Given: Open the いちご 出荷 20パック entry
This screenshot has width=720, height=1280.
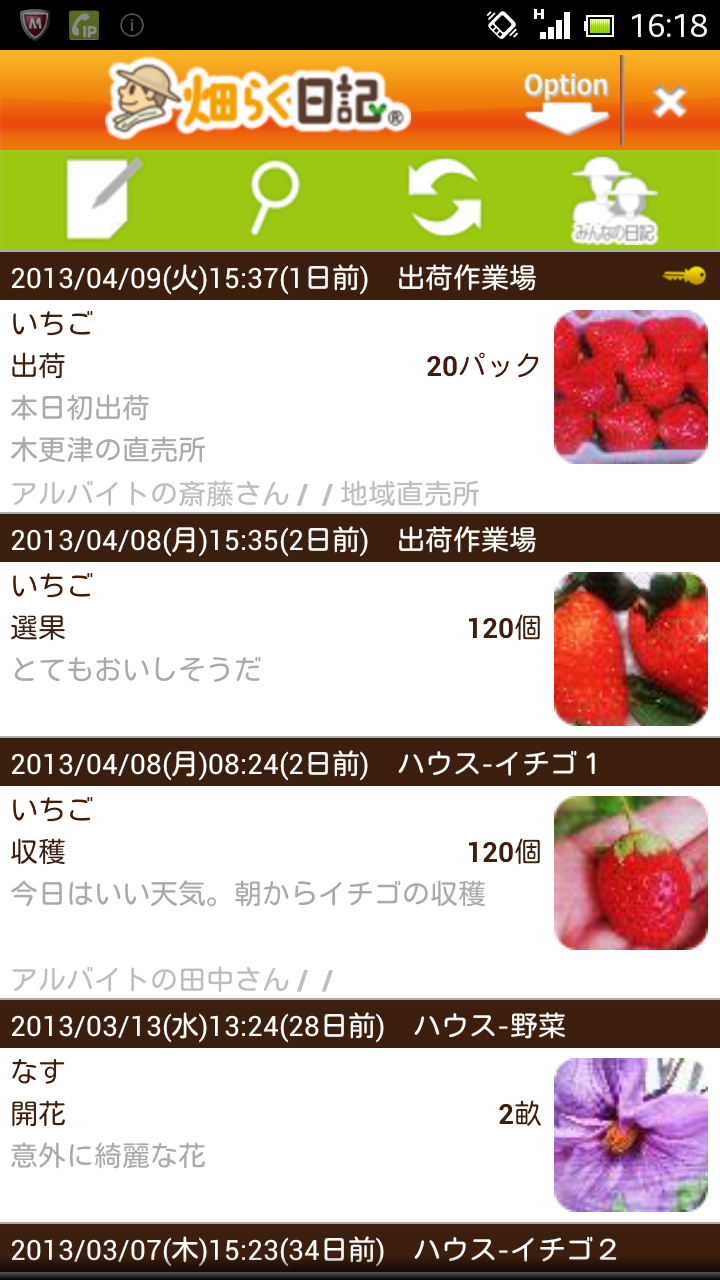Looking at the screenshot, I should point(360,406).
